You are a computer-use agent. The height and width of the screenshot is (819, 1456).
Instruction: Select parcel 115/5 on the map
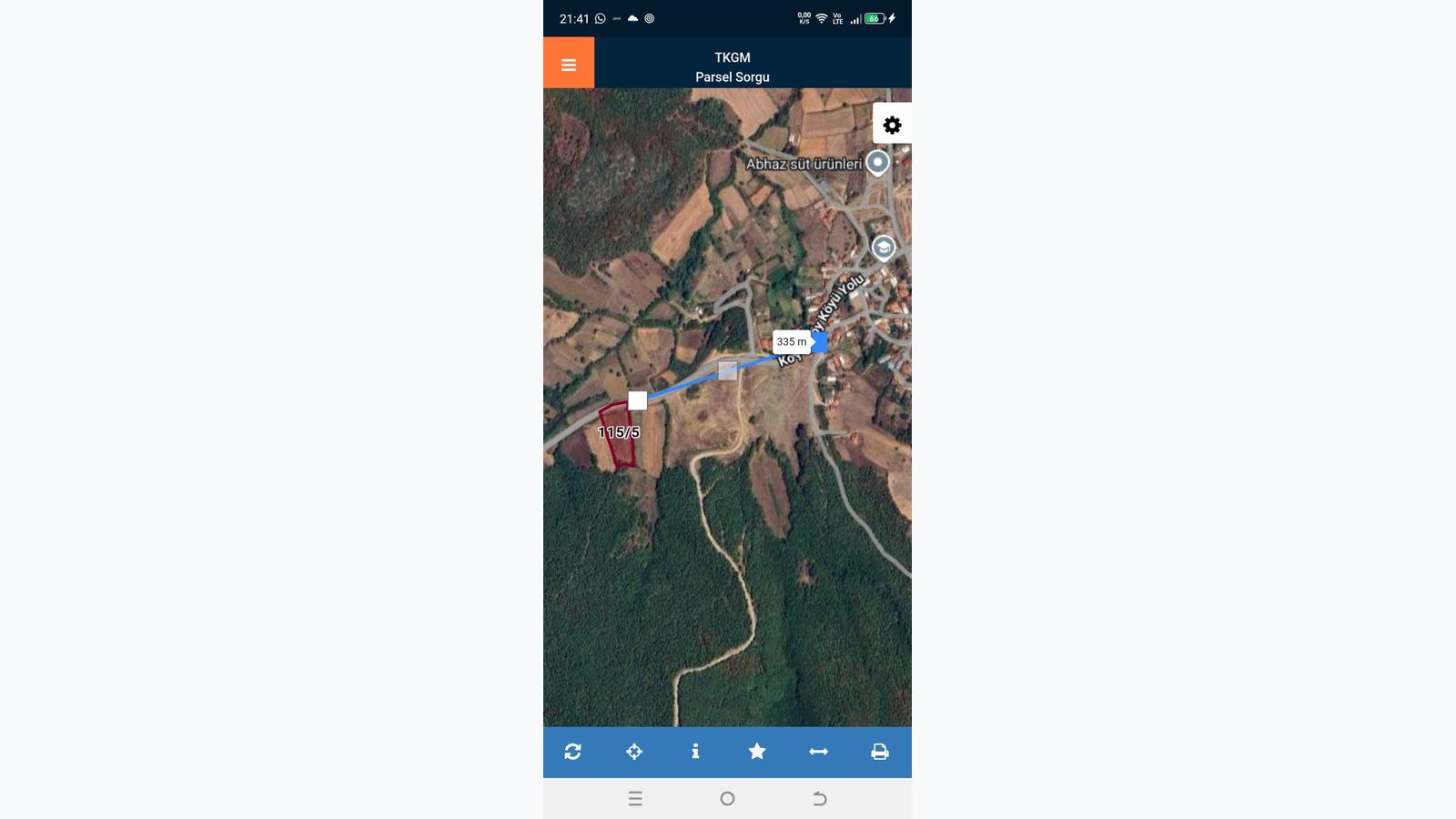(x=618, y=435)
